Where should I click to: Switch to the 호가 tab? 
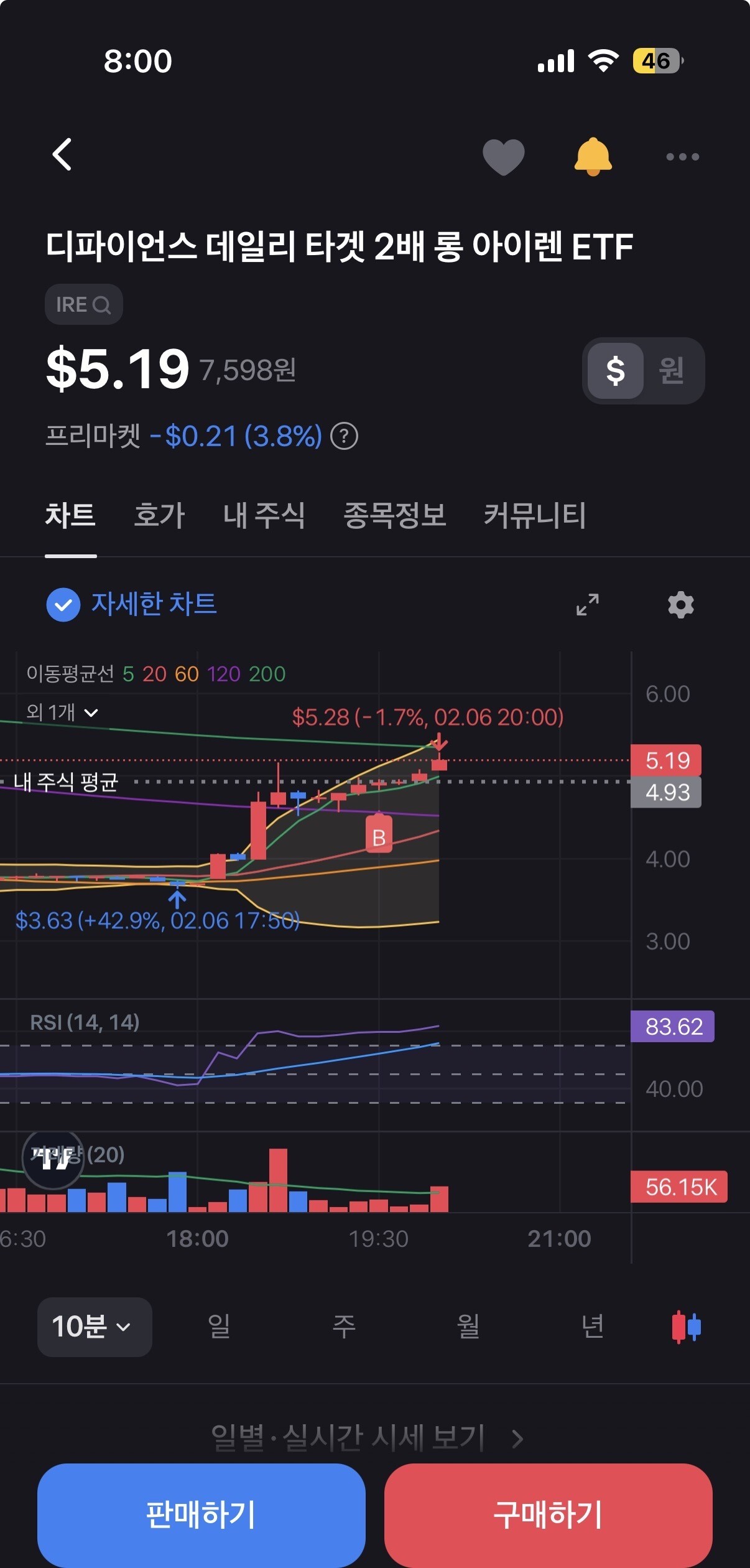point(159,516)
